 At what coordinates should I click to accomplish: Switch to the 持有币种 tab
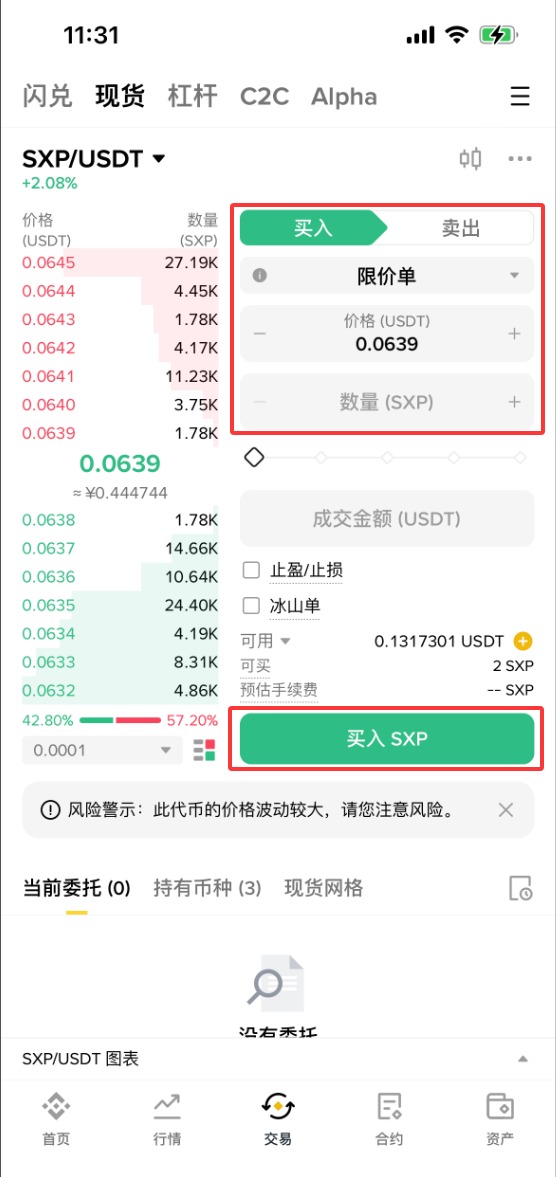pos(207,888)
